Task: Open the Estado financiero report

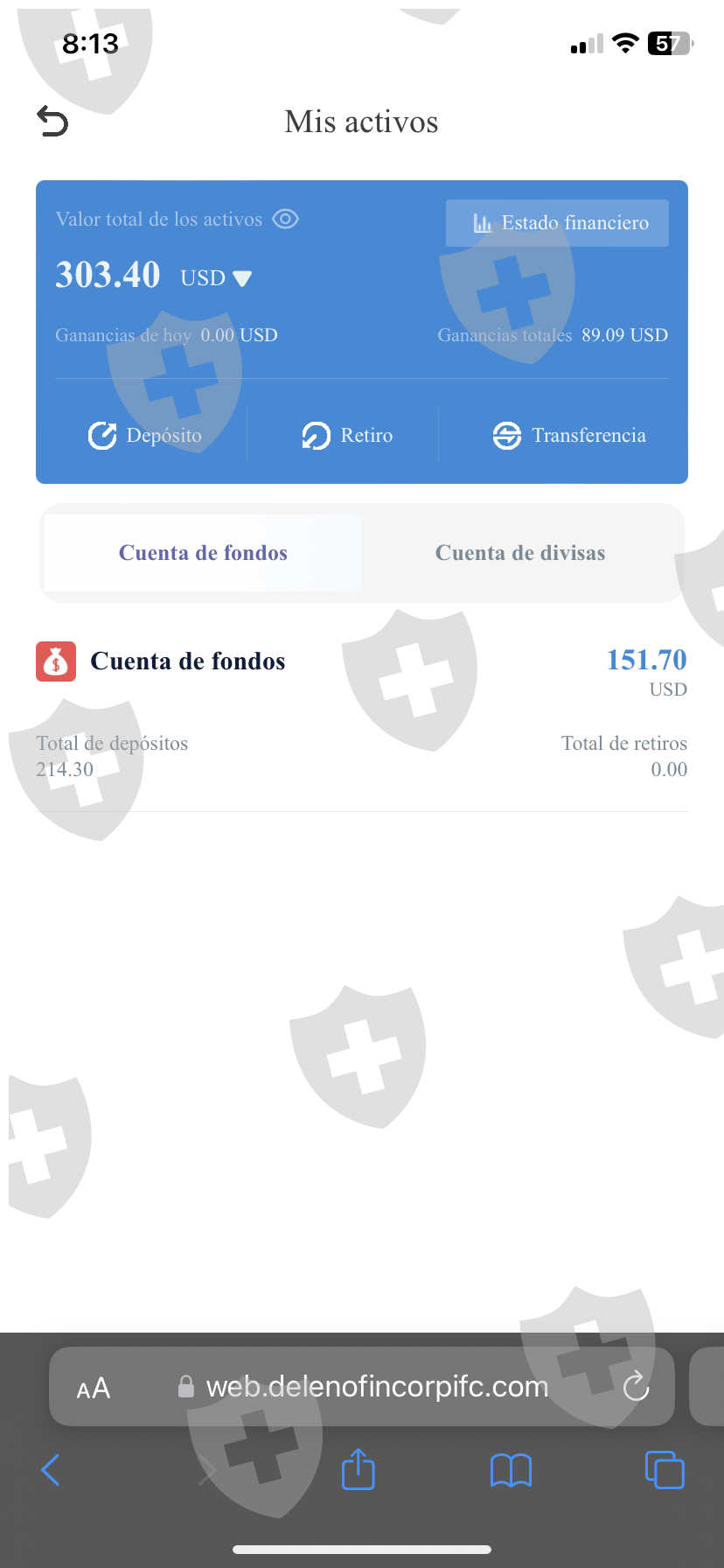Action: [557, 223]
